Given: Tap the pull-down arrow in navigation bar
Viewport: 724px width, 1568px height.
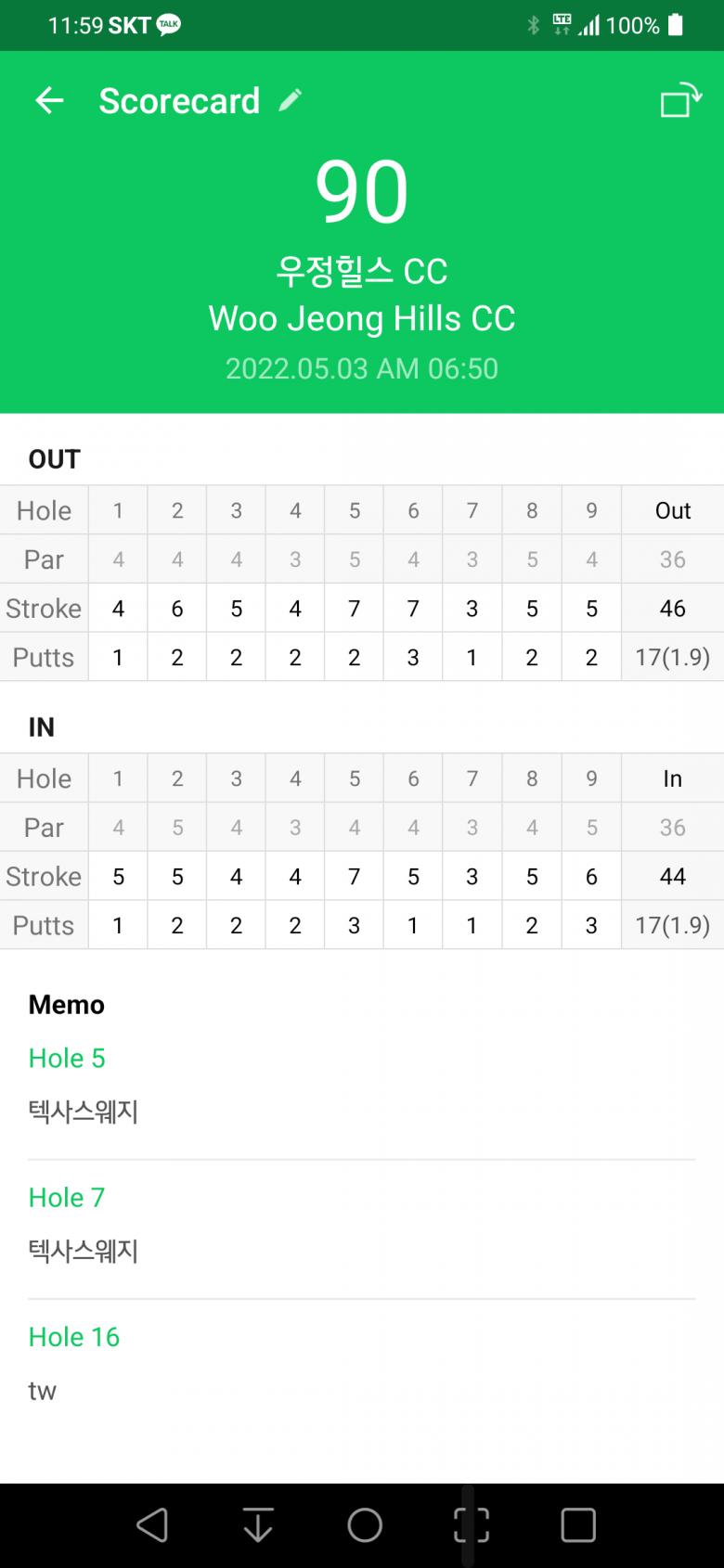Looking at the screenshot, I should point(258,1524).
